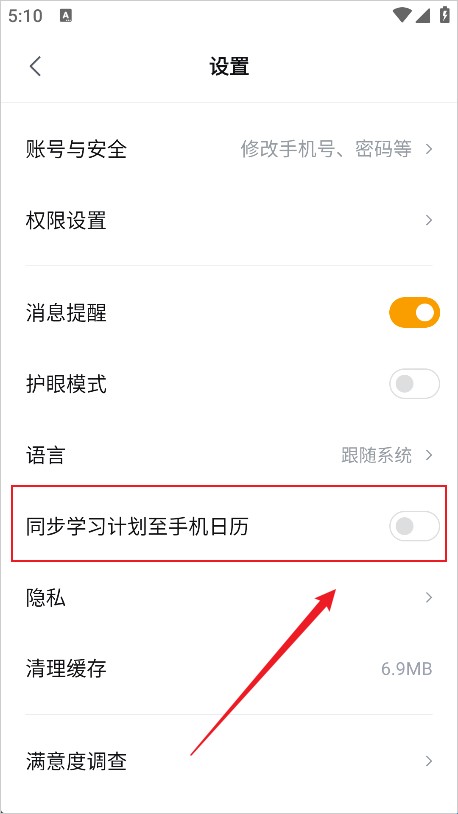Open 账号与安全 settings

(x=229, y=150)
